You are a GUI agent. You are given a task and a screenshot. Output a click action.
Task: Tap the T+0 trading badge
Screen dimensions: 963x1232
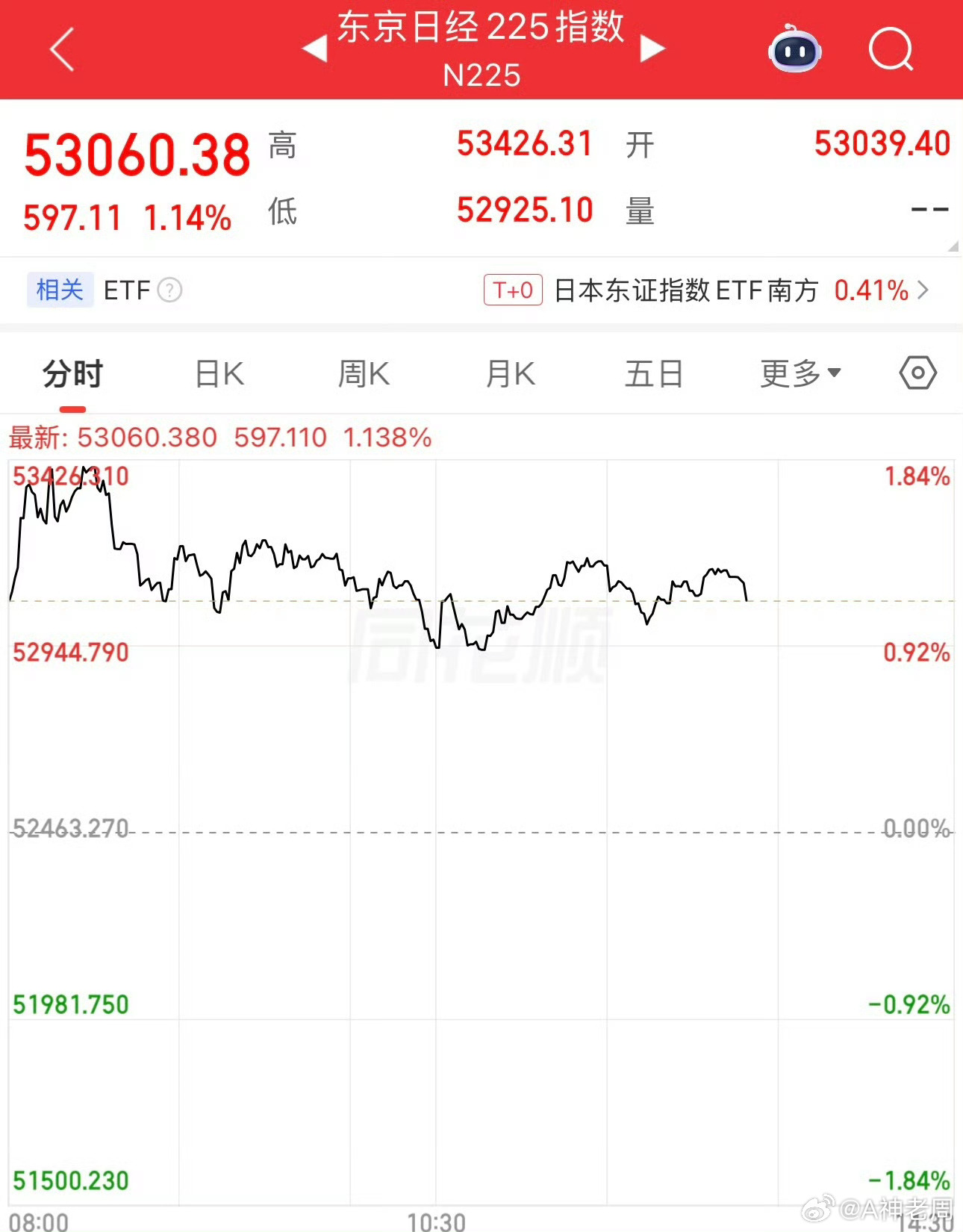[x=512, y=290]
